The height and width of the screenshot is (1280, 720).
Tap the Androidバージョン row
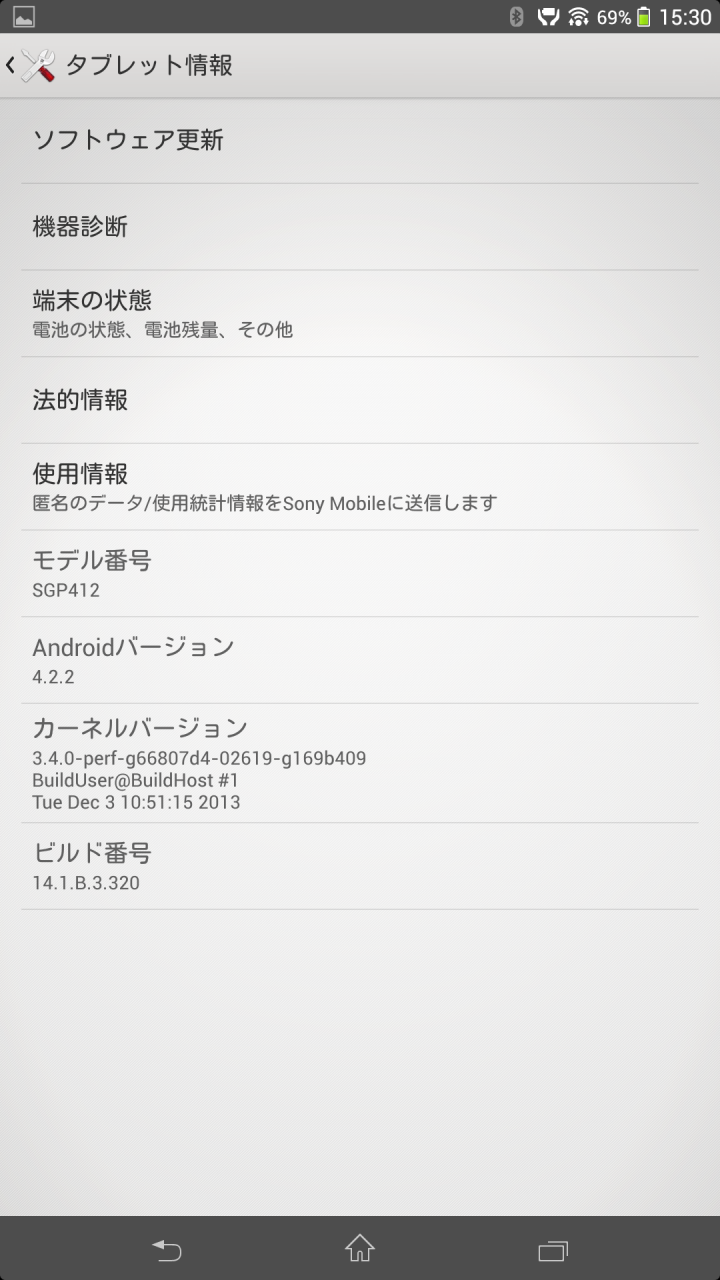(360, 660)
